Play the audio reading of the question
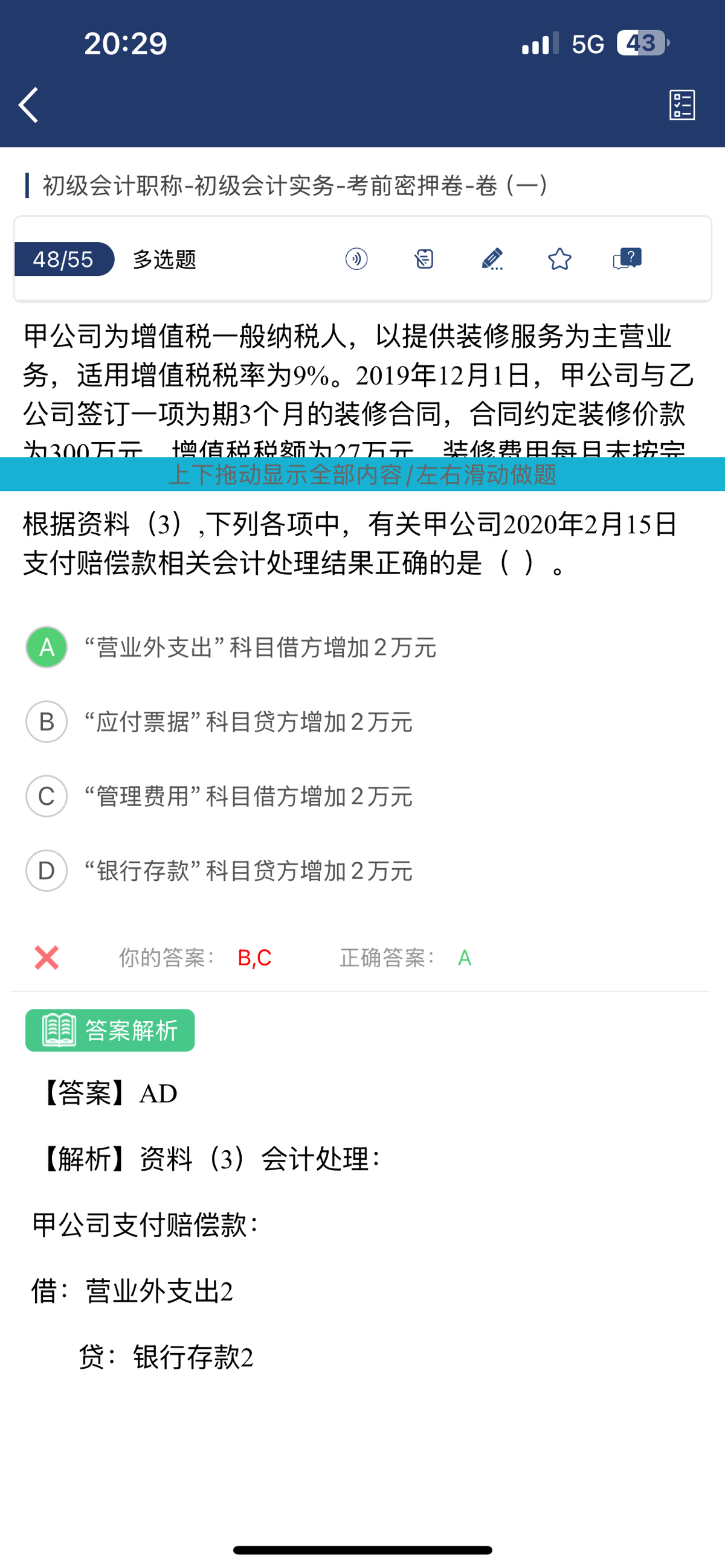Viewport: 725px width, 1568px height. [x=356, y=258]
